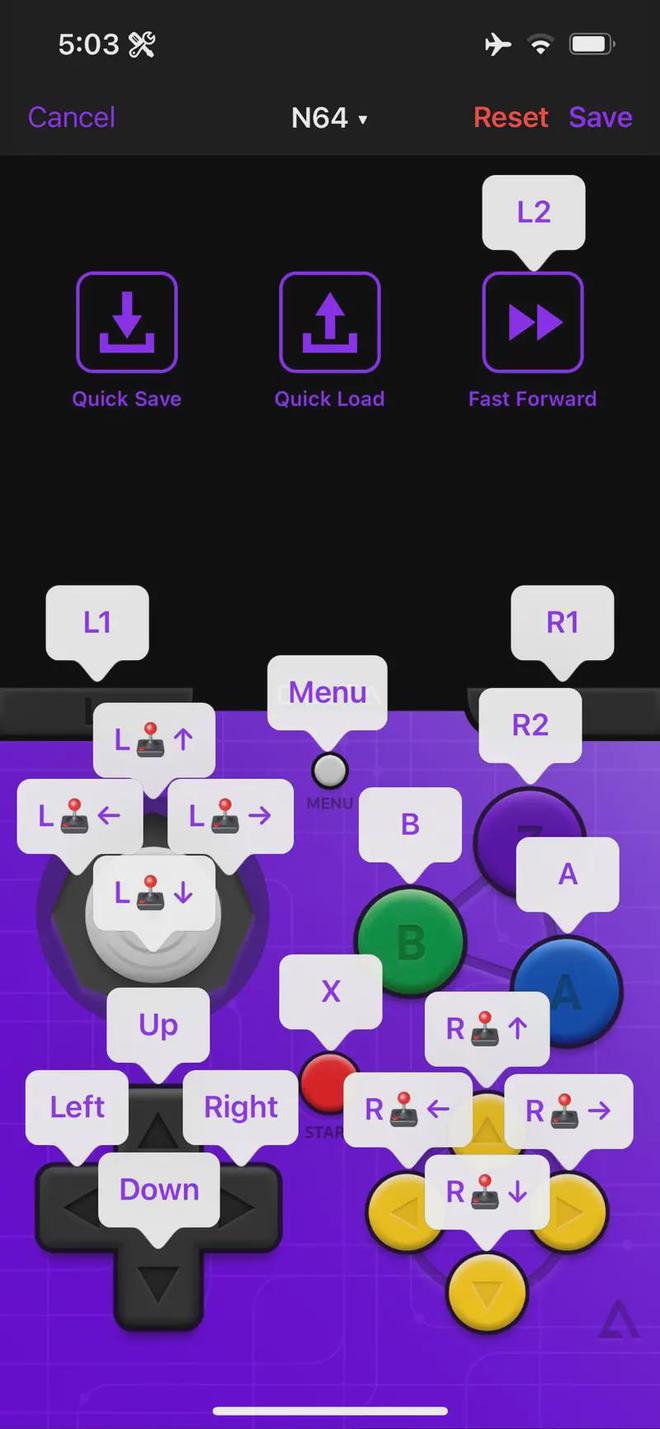Edit the D-pad Left mapping
The width and height of the screenshot is (660, 1429).
click(x=77, y=1107)
